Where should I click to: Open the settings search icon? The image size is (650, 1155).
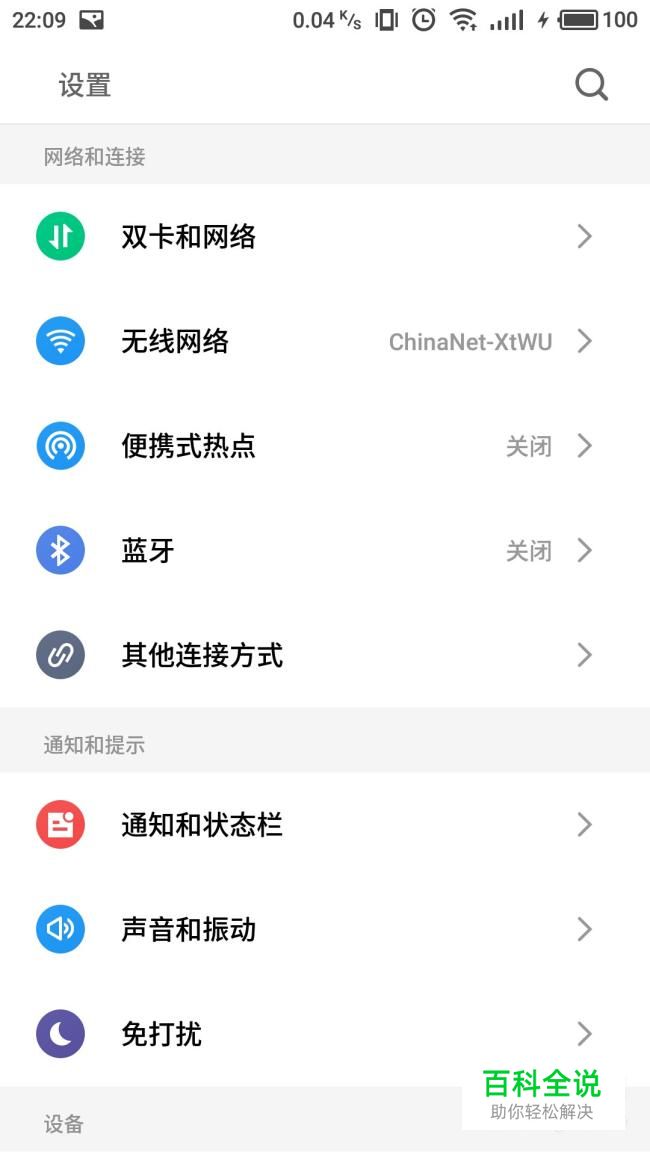pos(591,86)
